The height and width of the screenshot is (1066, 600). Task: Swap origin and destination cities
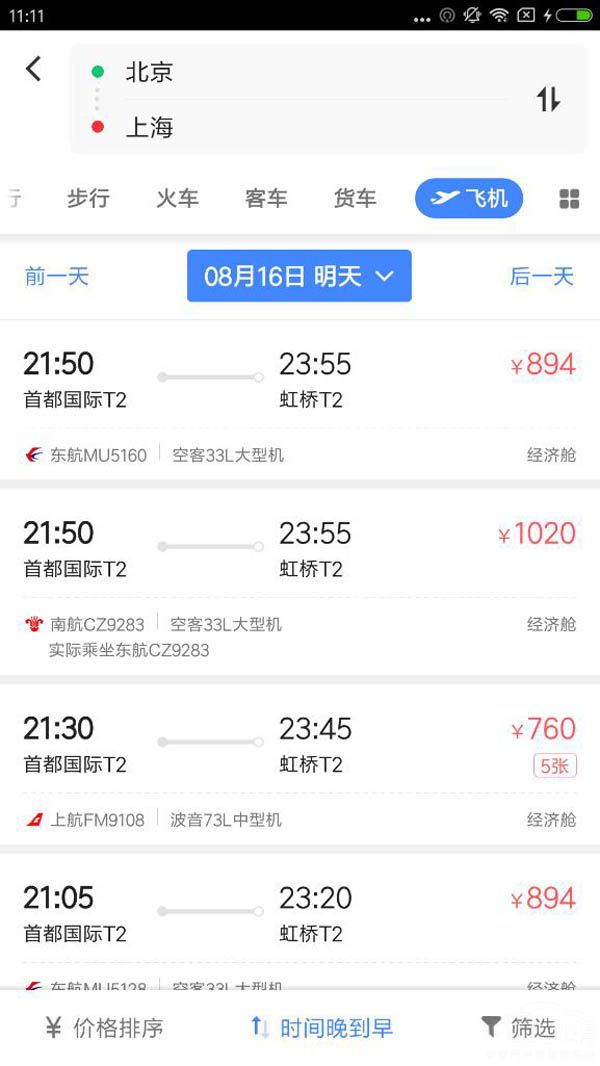pyautogui.click(x=548, y=99)
